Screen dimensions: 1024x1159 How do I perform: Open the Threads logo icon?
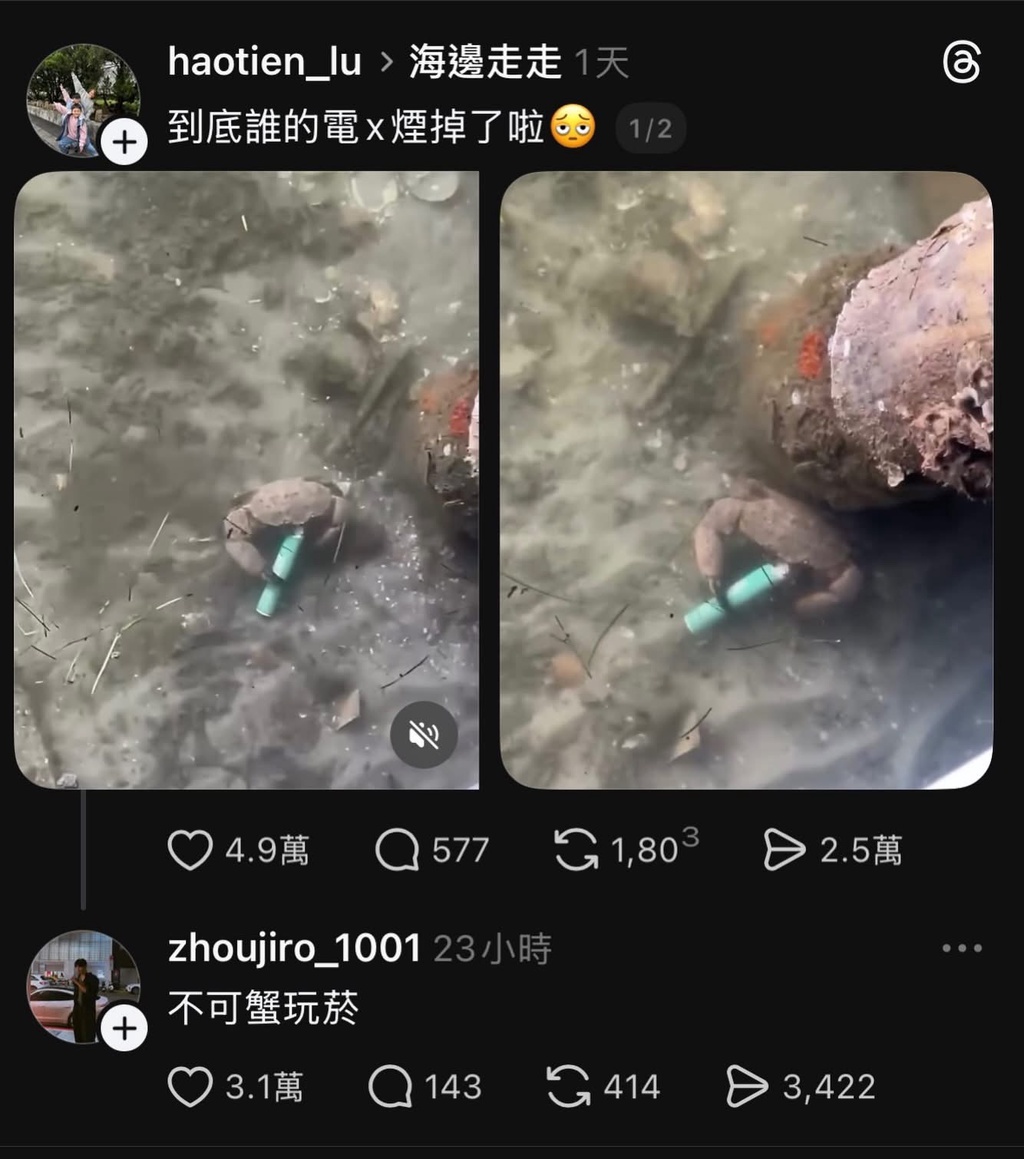pos(962,64)
